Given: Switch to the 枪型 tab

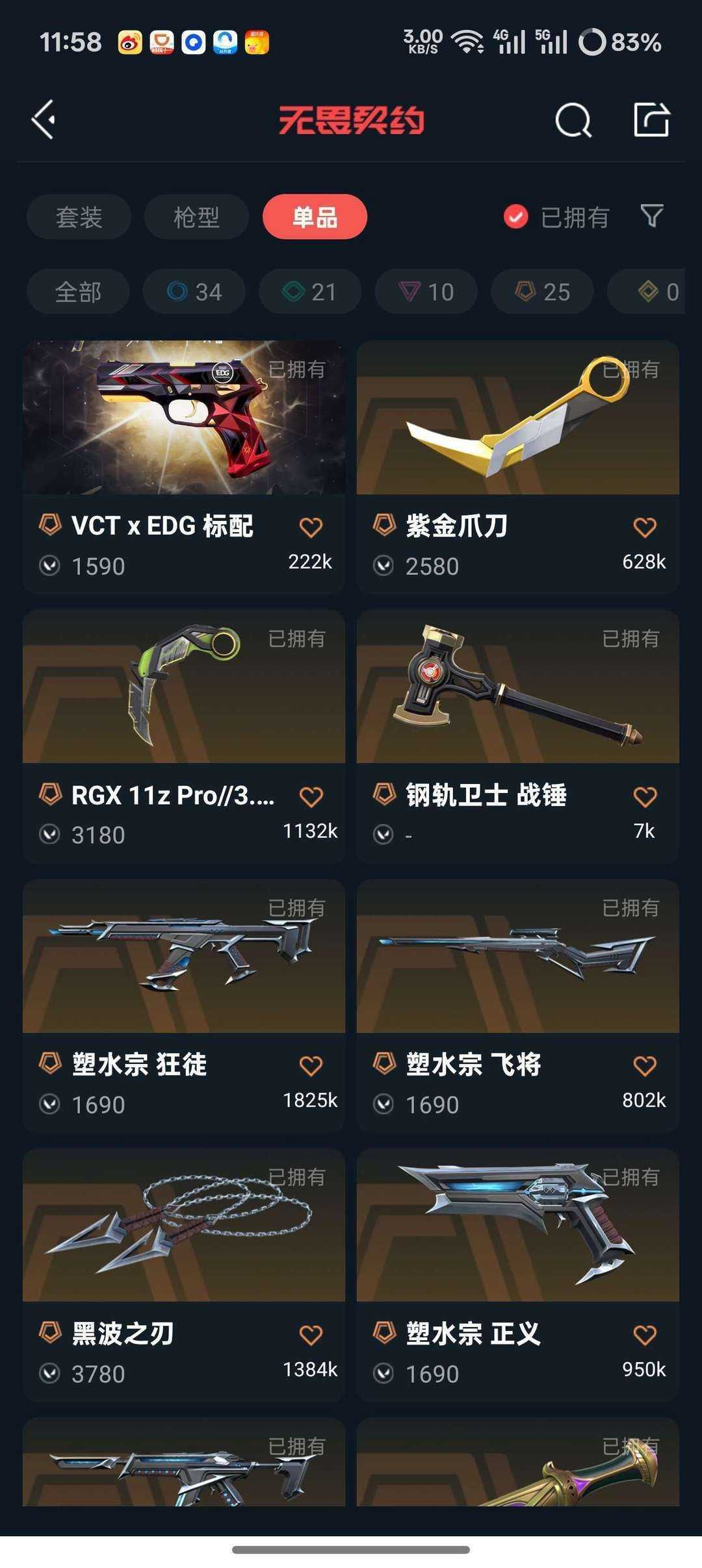Looking at the screenshot, I should pos(196,217).
